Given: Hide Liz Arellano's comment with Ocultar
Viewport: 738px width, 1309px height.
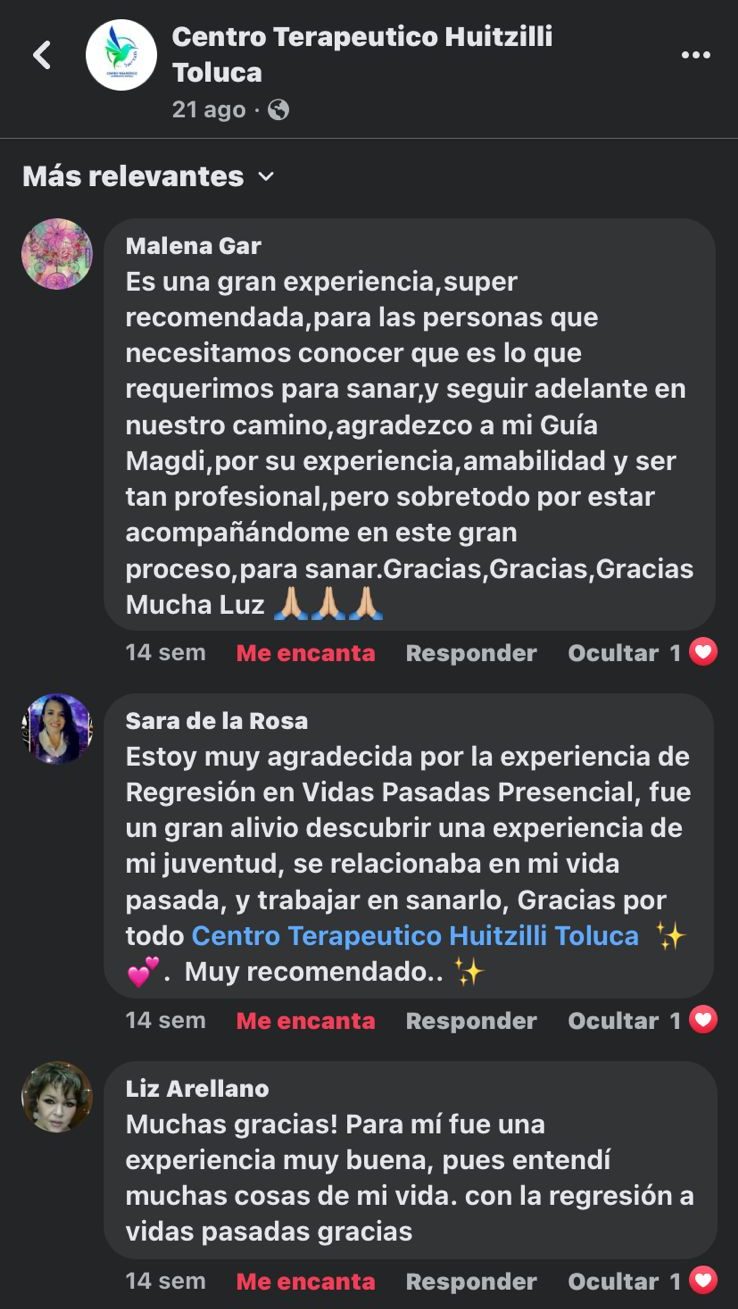Looking at the screenshot, I should coord(612,1281).
